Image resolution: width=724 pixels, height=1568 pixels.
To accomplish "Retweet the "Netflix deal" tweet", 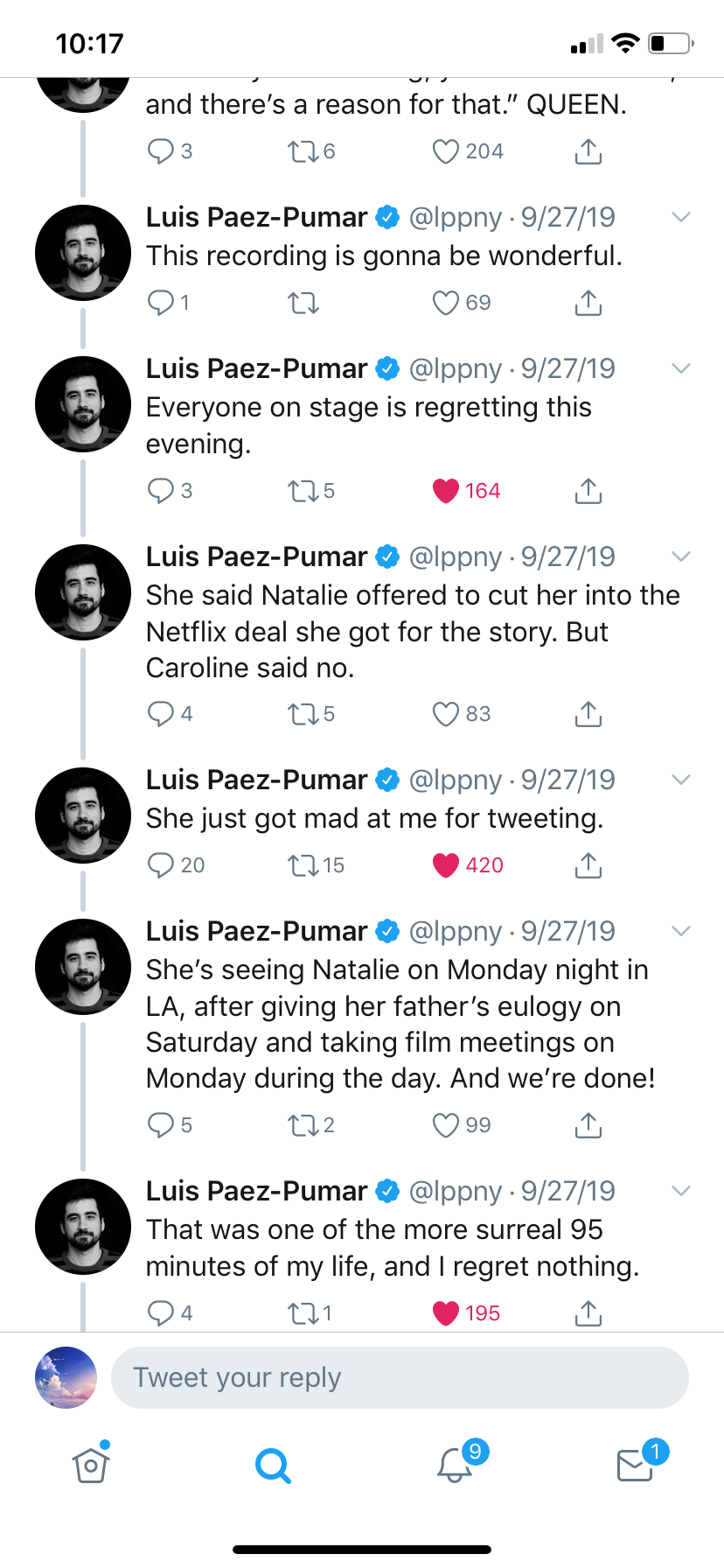I will pos(303,714).
